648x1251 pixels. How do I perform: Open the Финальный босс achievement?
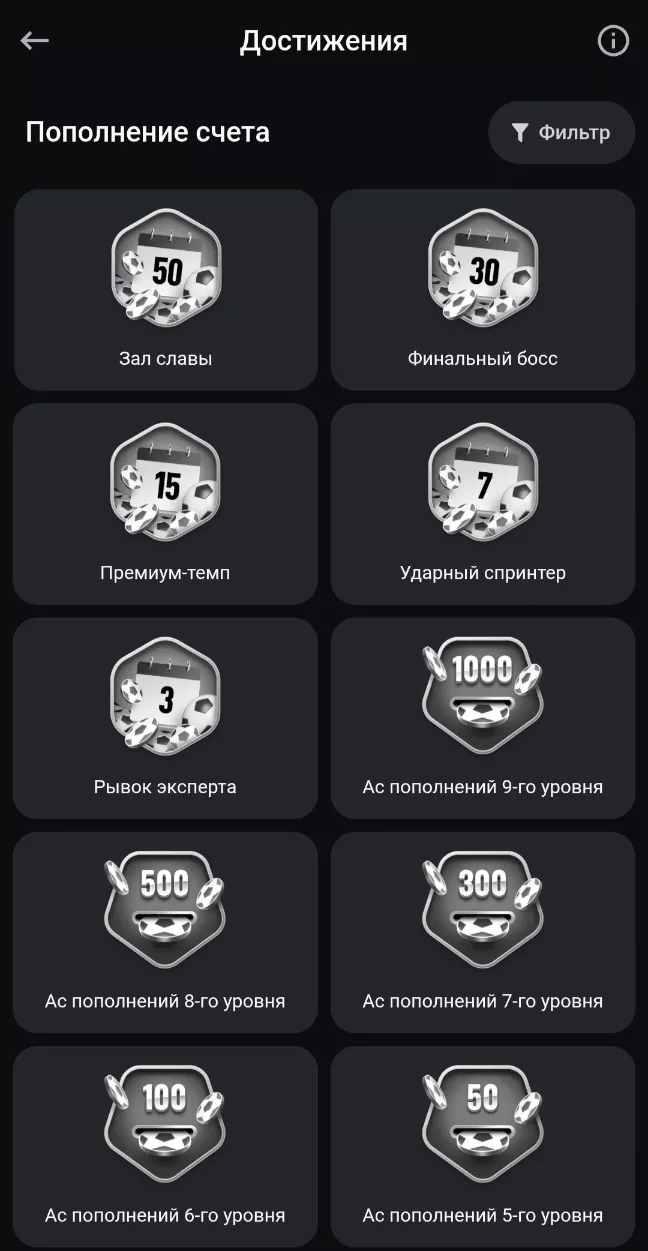[483, 289]
